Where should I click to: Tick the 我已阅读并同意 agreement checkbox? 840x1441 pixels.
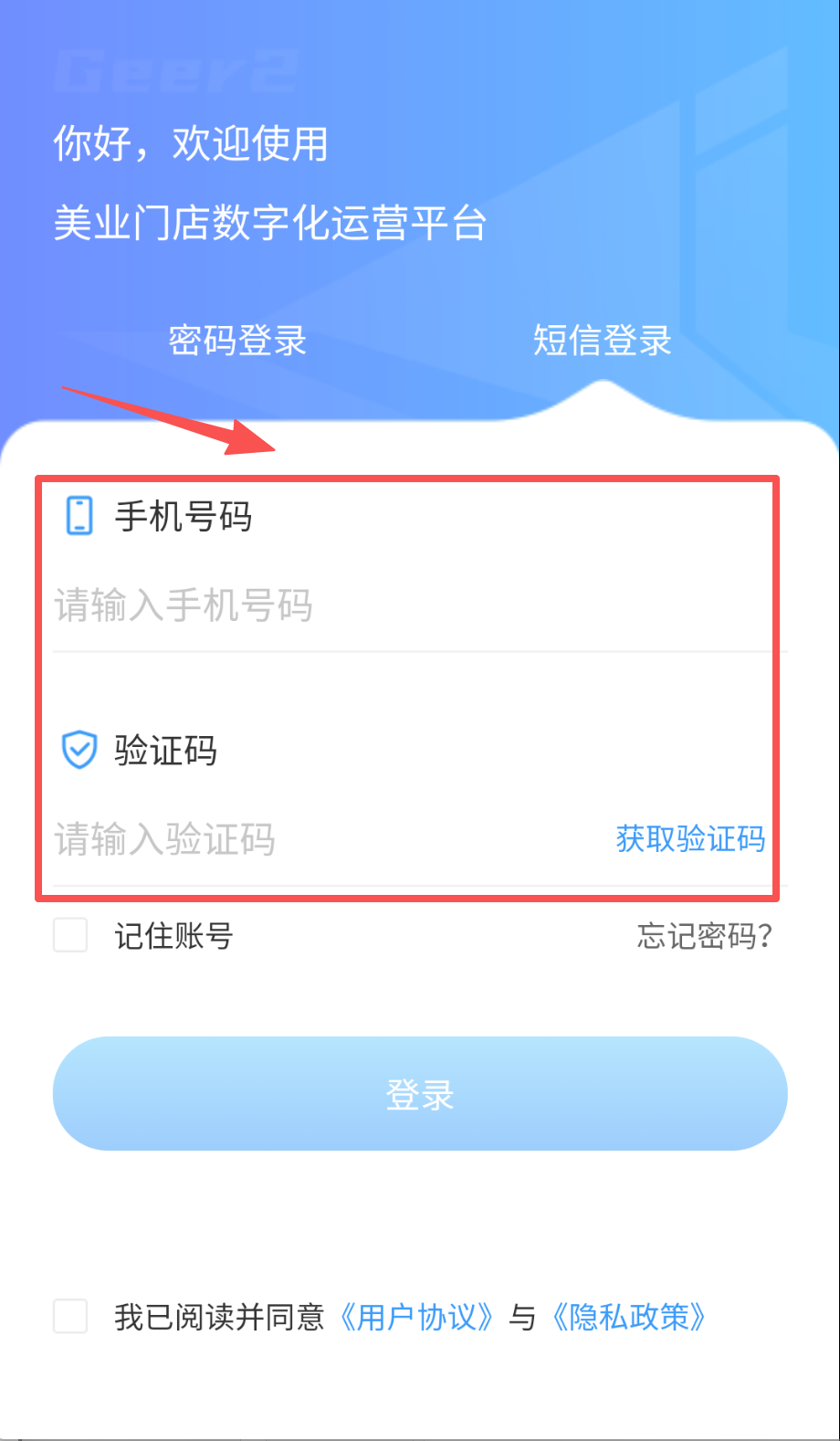coord(70,1317)
